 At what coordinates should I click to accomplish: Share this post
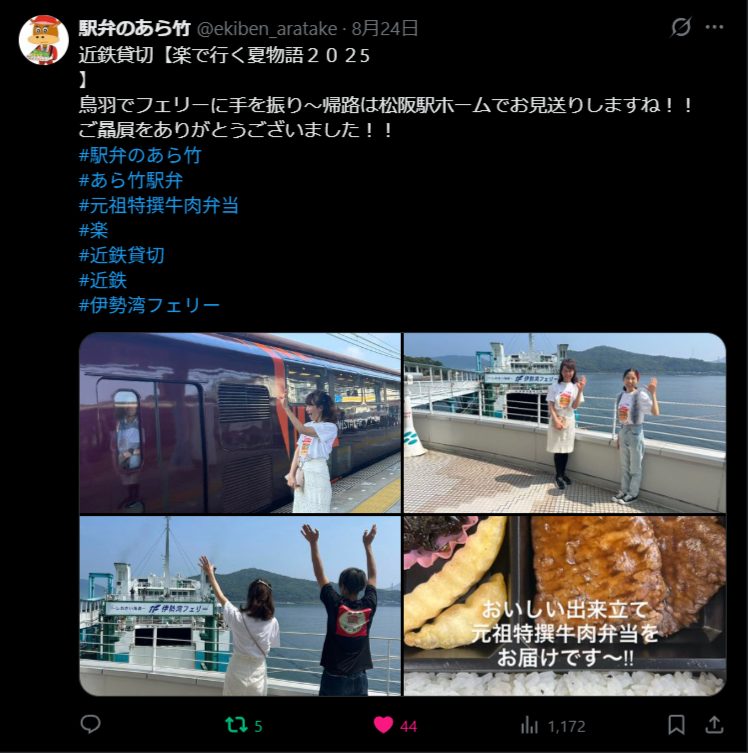714,726
